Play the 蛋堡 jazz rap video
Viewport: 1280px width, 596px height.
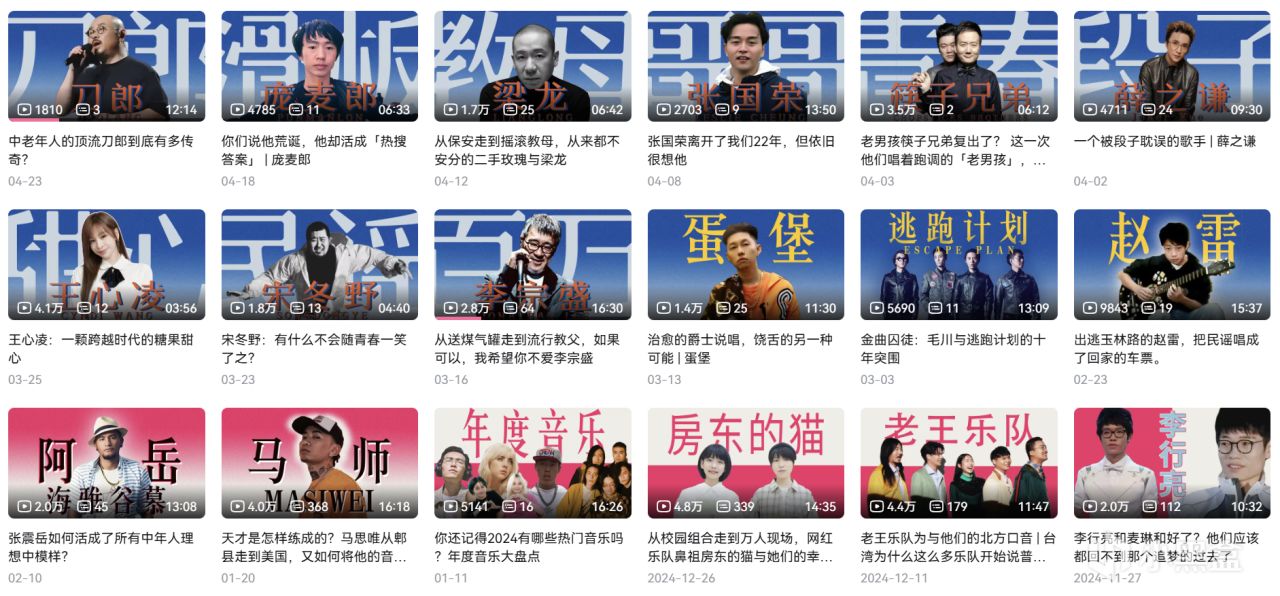[745, 263]
